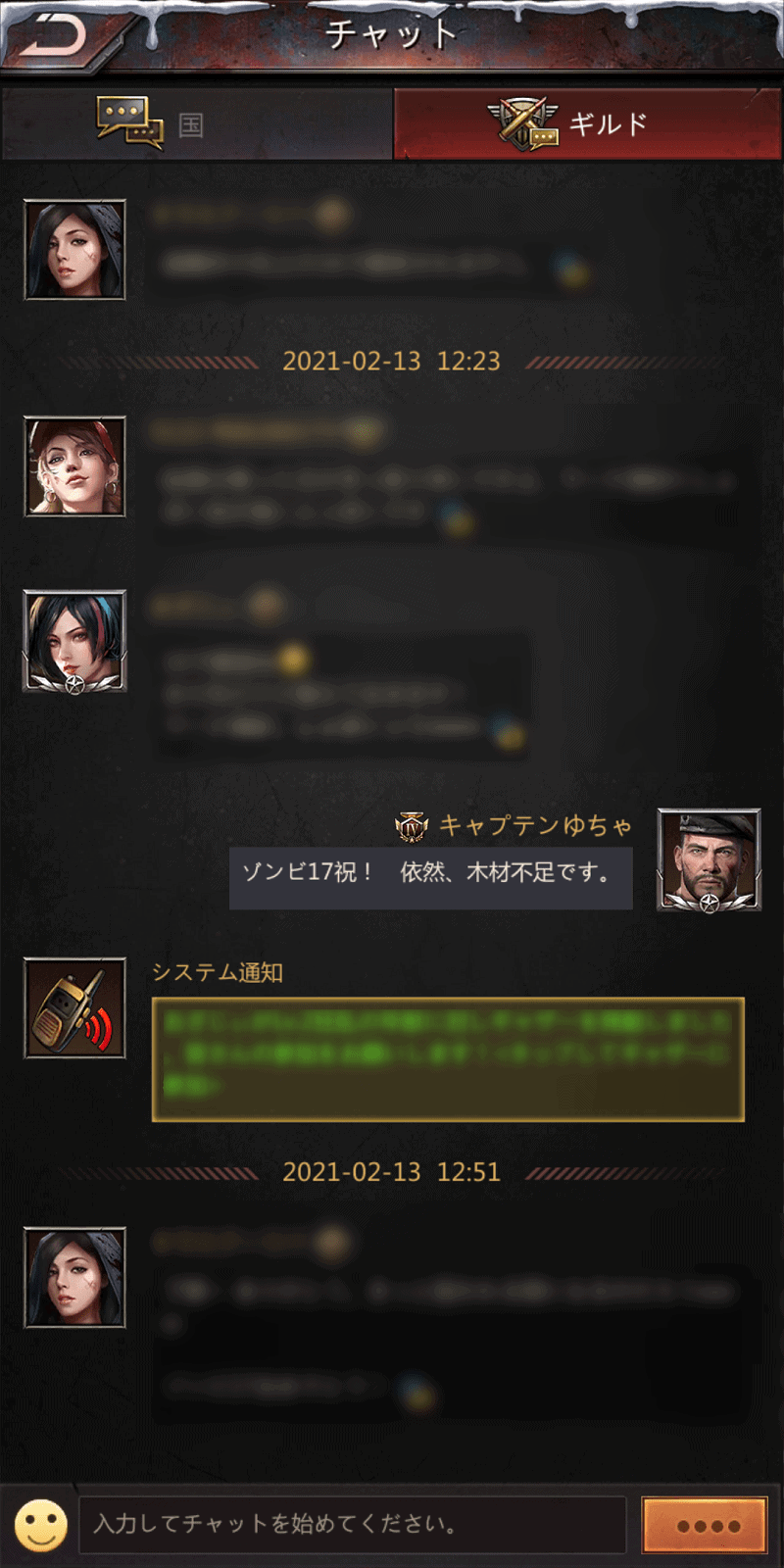Open the システム通知 green message
Image resolution: width=784 pixels, height=1568 pixels.
pyautogui.click(x=448, y=1058)
